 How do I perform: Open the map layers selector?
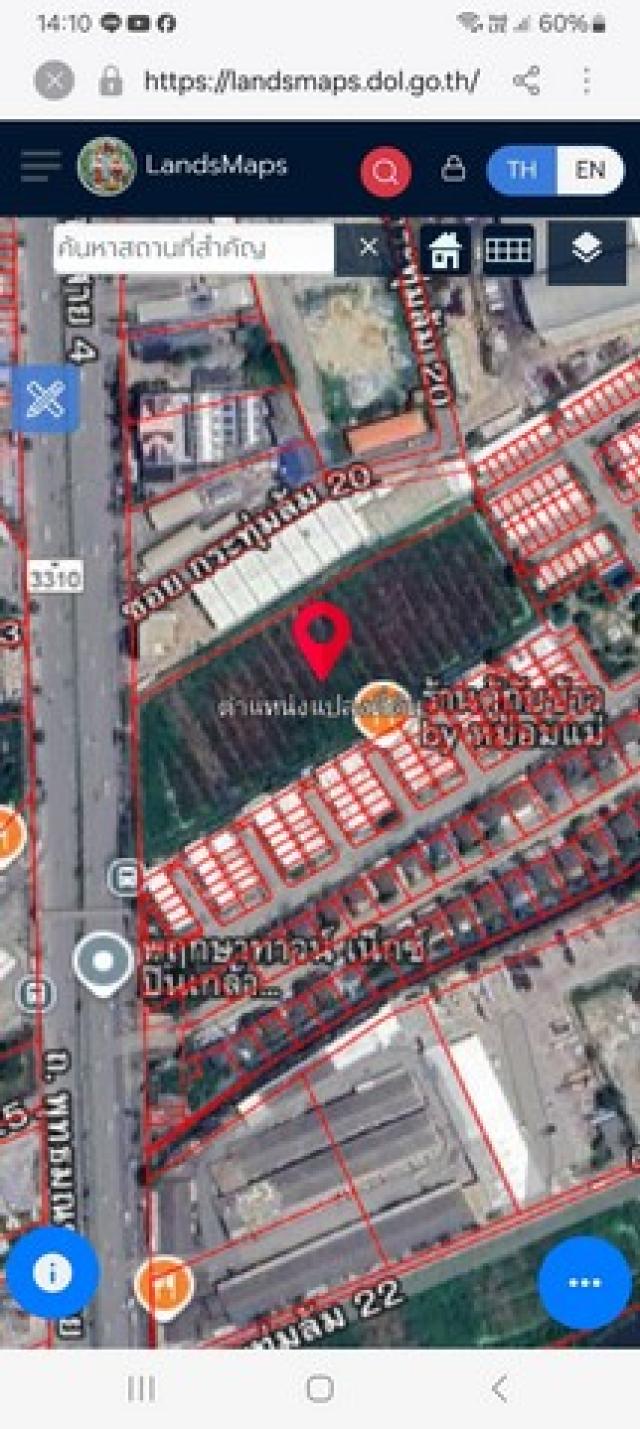586,250
